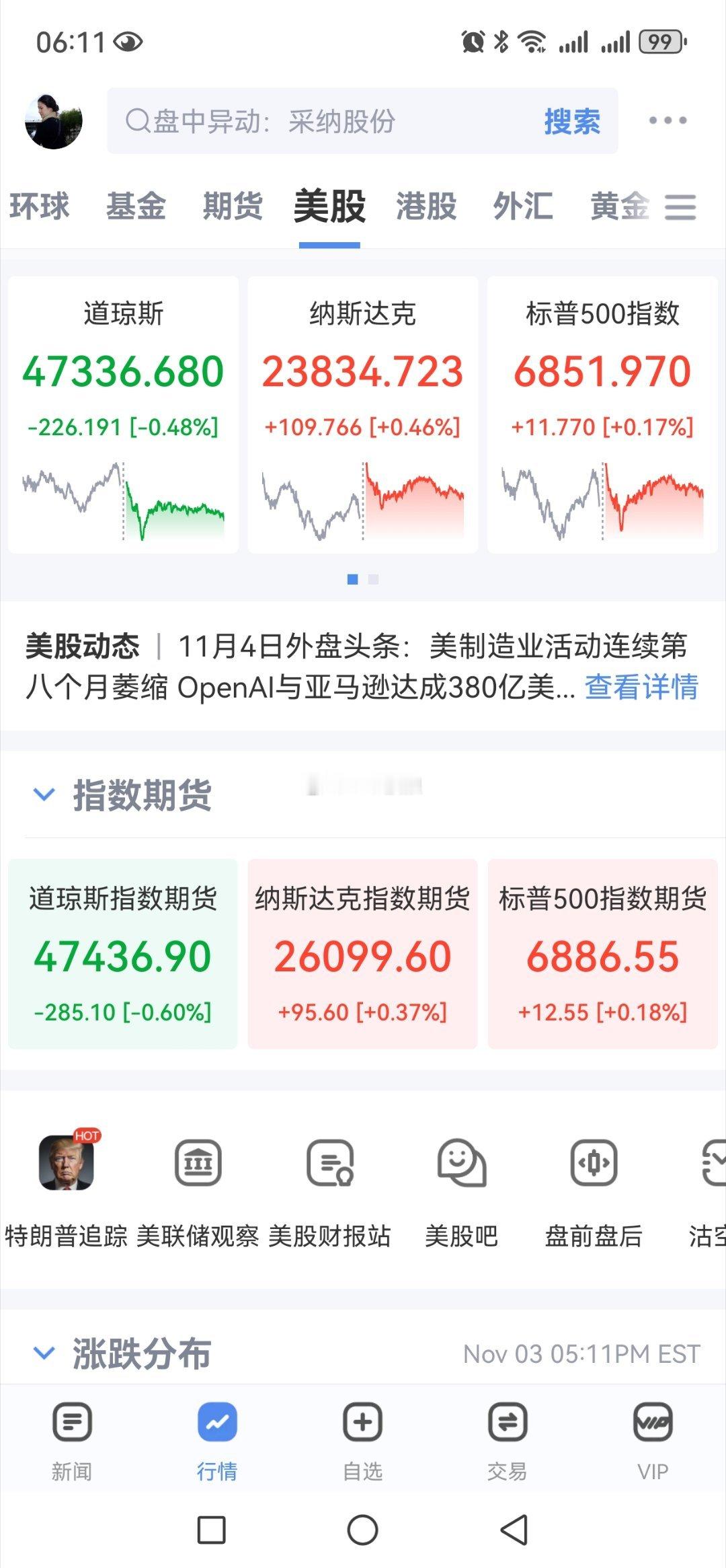Open the 盘前盘后 pre/post-market icon
The height and width of the screenshot is (1568, 726).
tap(594, 1164)
